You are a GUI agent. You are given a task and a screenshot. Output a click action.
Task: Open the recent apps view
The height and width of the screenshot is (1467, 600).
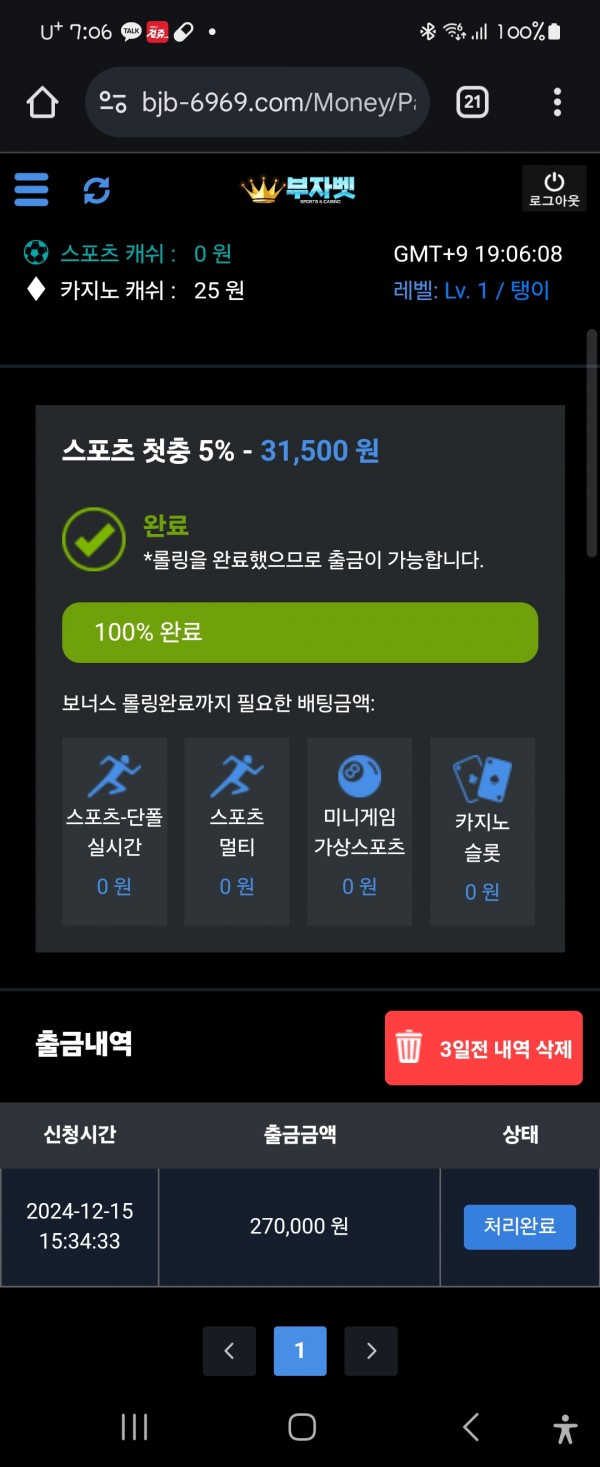[134, 1427]
